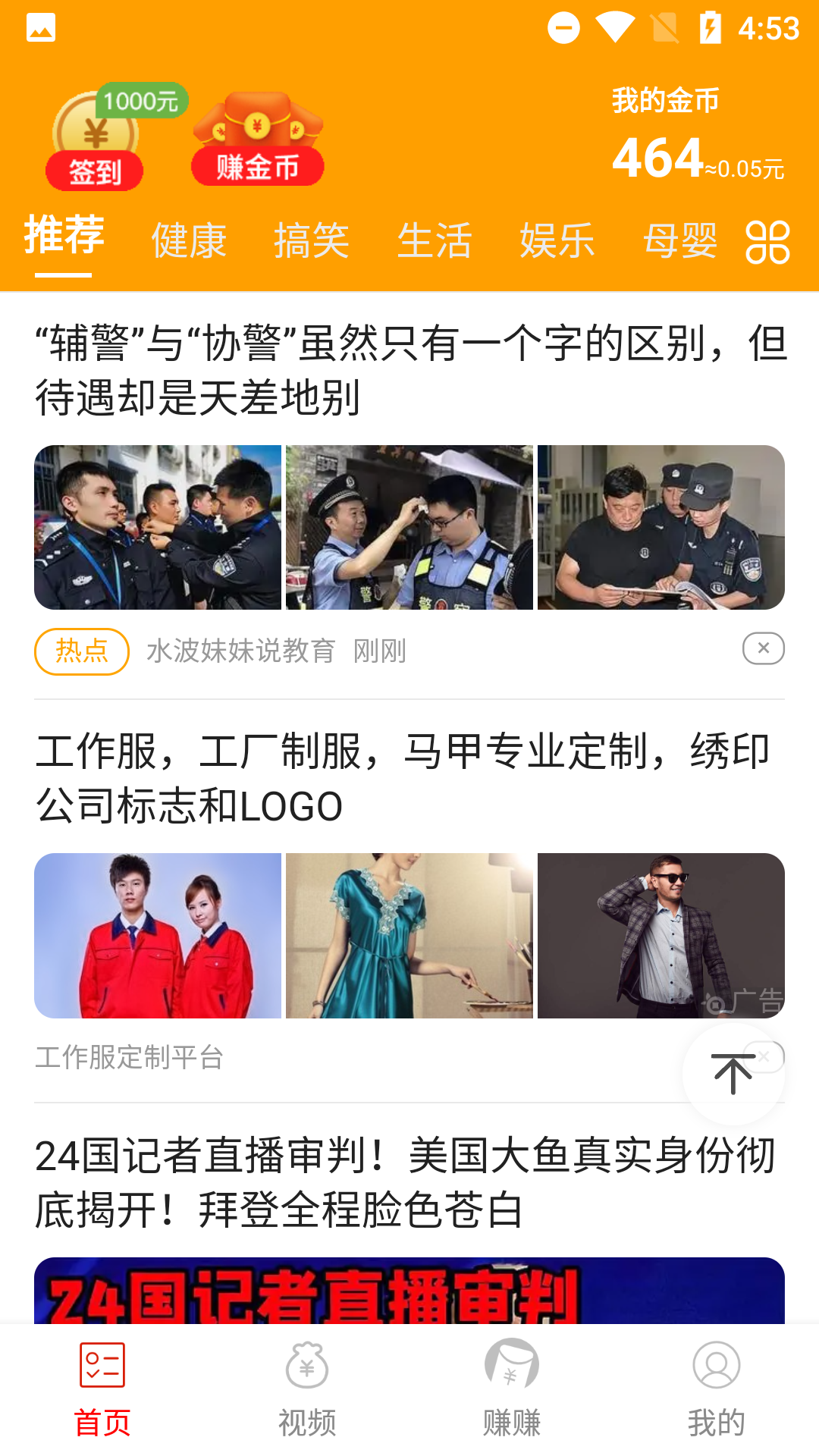
Task: Switch to the 视频 bottom tab
Action: pyautogui.click(x=307, y=1389)
